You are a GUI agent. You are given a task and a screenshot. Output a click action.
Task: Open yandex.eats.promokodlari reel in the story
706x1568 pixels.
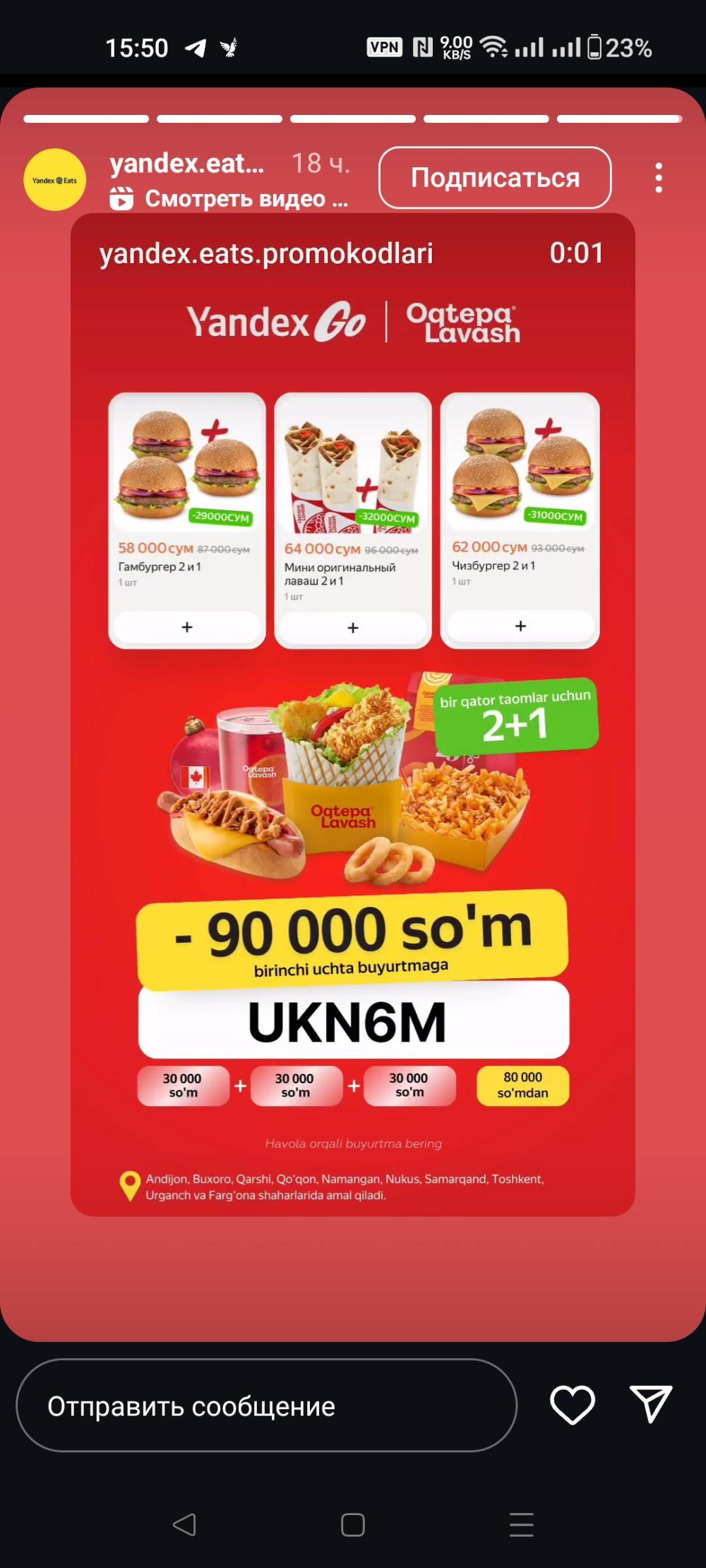(x=266, y=253)
